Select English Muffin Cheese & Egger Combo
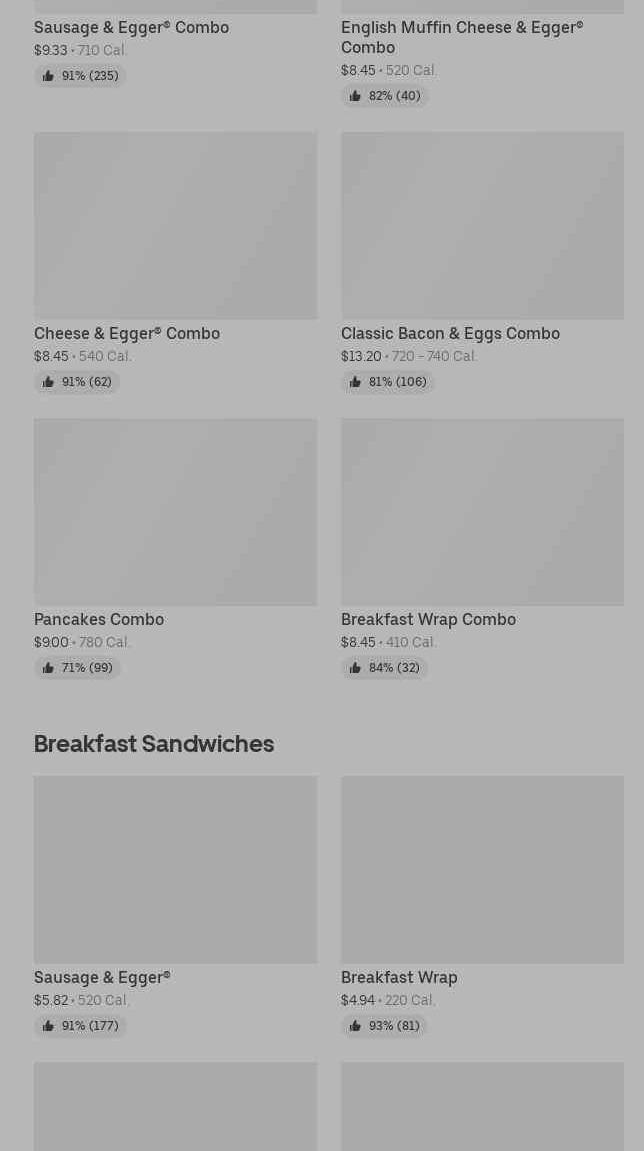The image size is (644, 1151). 461,37
